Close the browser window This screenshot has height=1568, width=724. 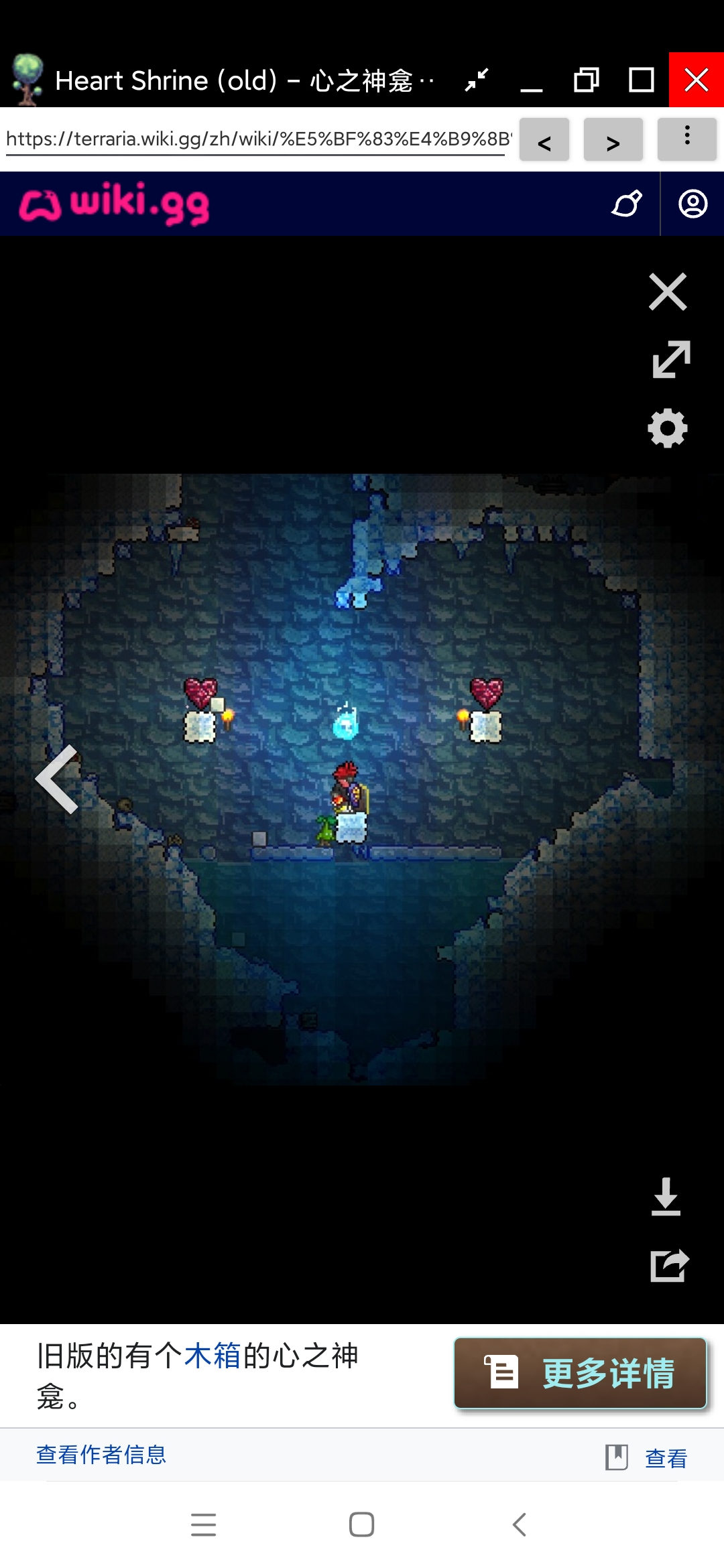697,80
